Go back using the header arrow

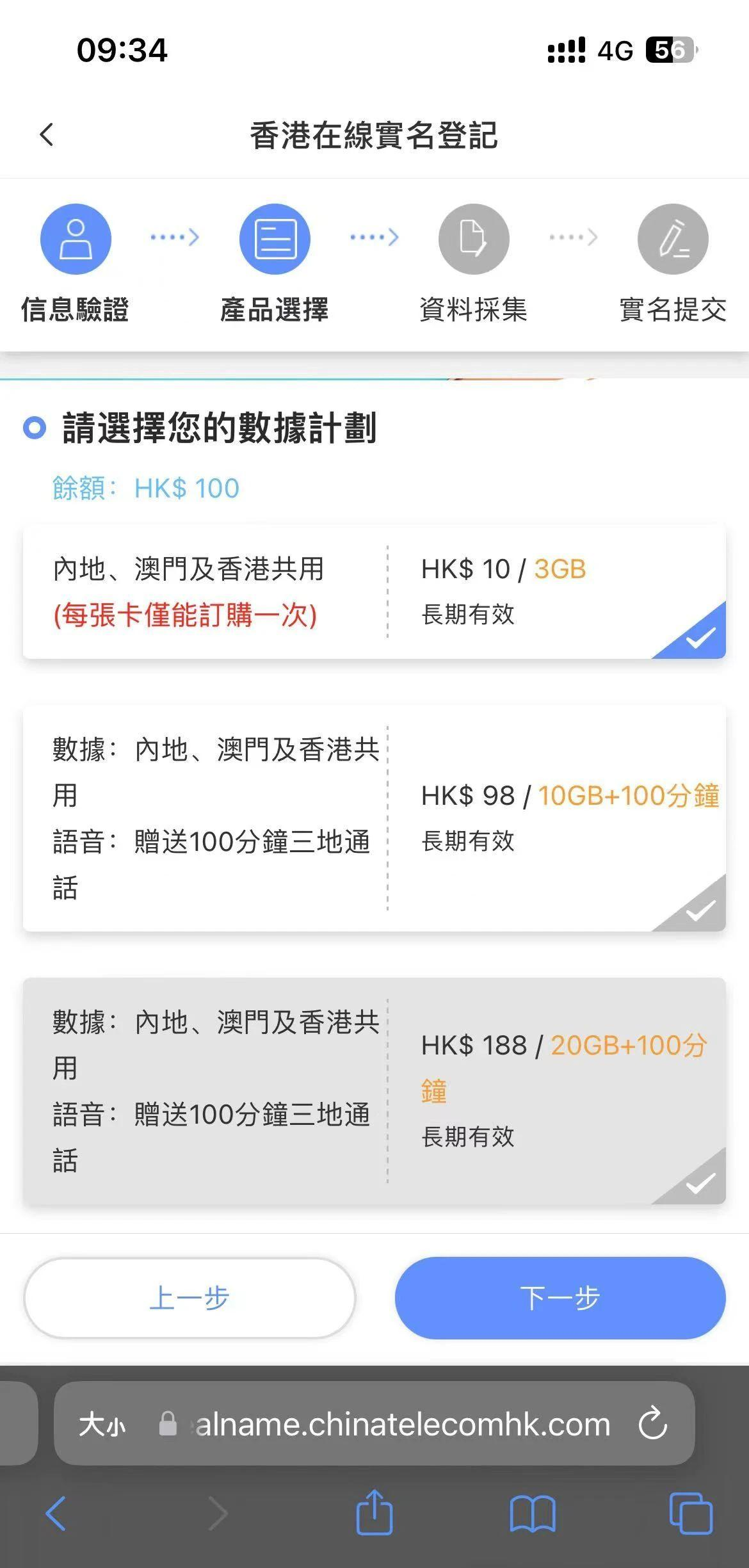[x=47, y=135]
